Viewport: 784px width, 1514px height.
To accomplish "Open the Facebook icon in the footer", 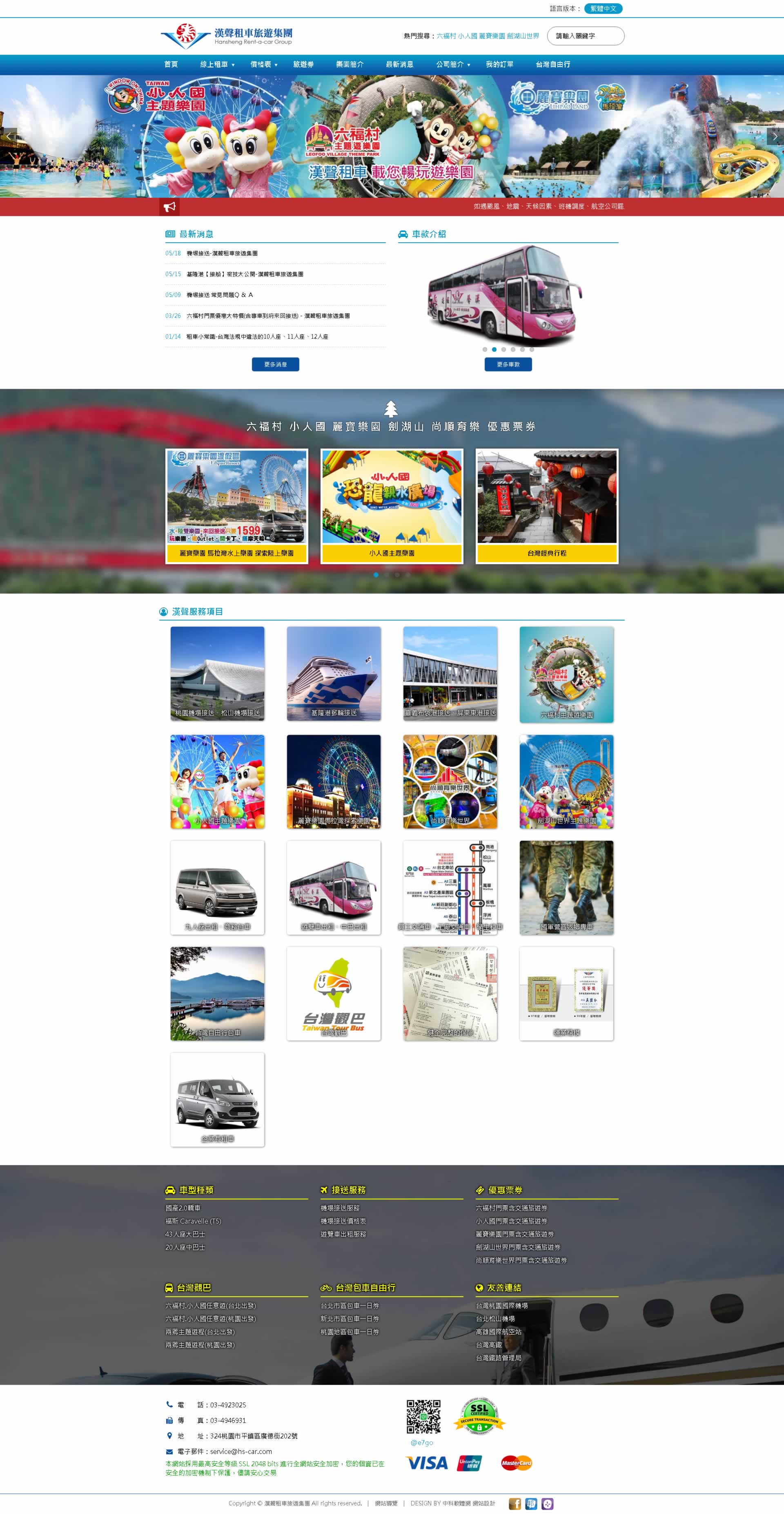I will [515, 1503].
